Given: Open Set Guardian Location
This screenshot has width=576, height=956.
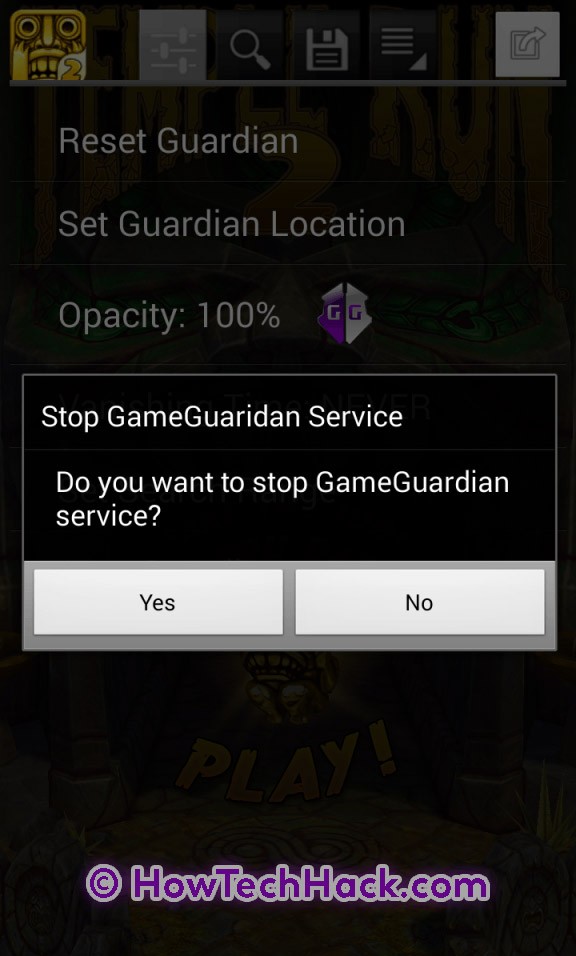Looking at the screenshot, I should click(x=288, y=223).
